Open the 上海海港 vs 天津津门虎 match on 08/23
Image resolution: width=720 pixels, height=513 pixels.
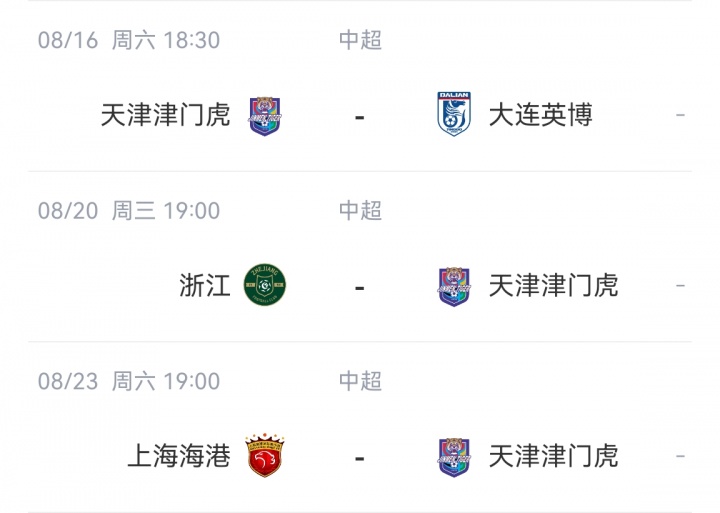coord(359,457)
